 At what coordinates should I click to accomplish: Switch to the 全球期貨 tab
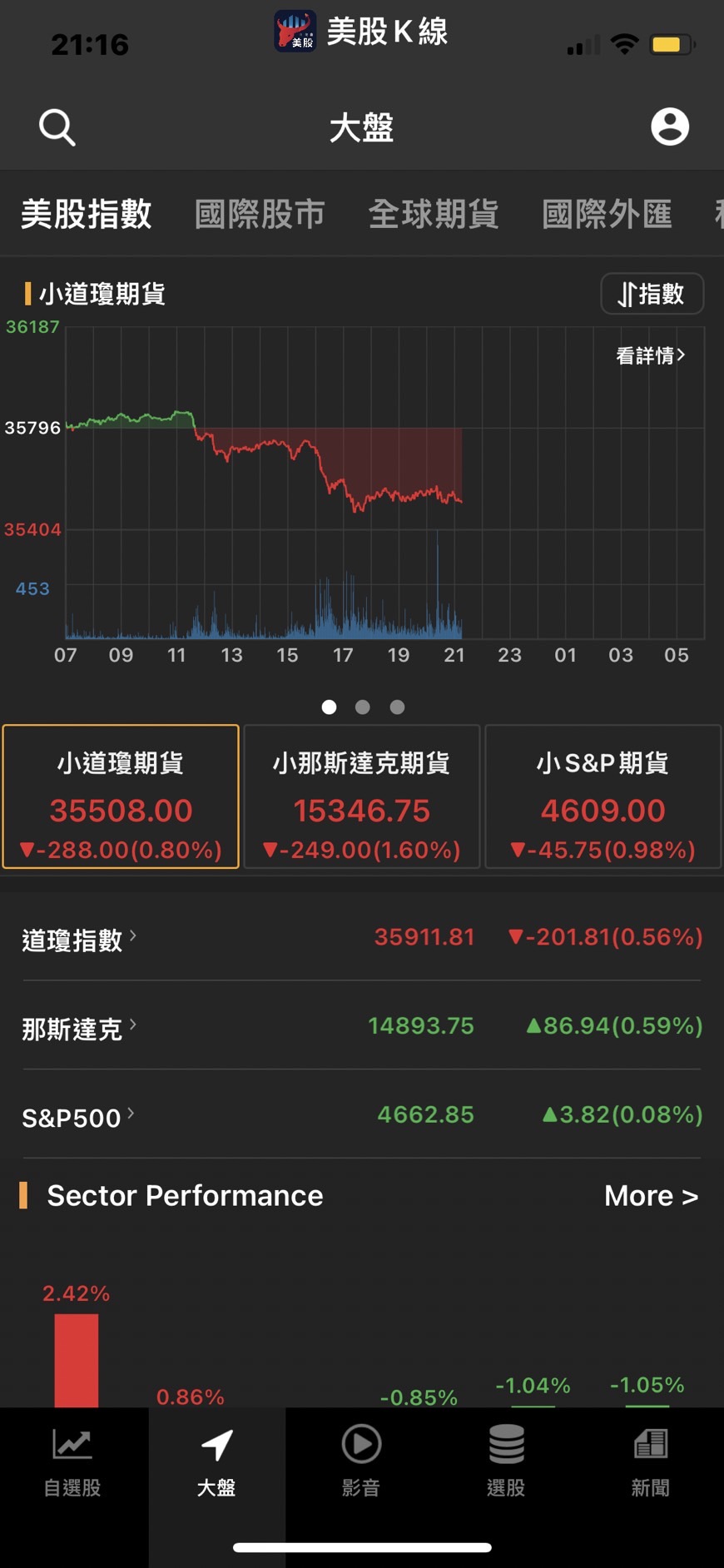click(x=434, y=215)
